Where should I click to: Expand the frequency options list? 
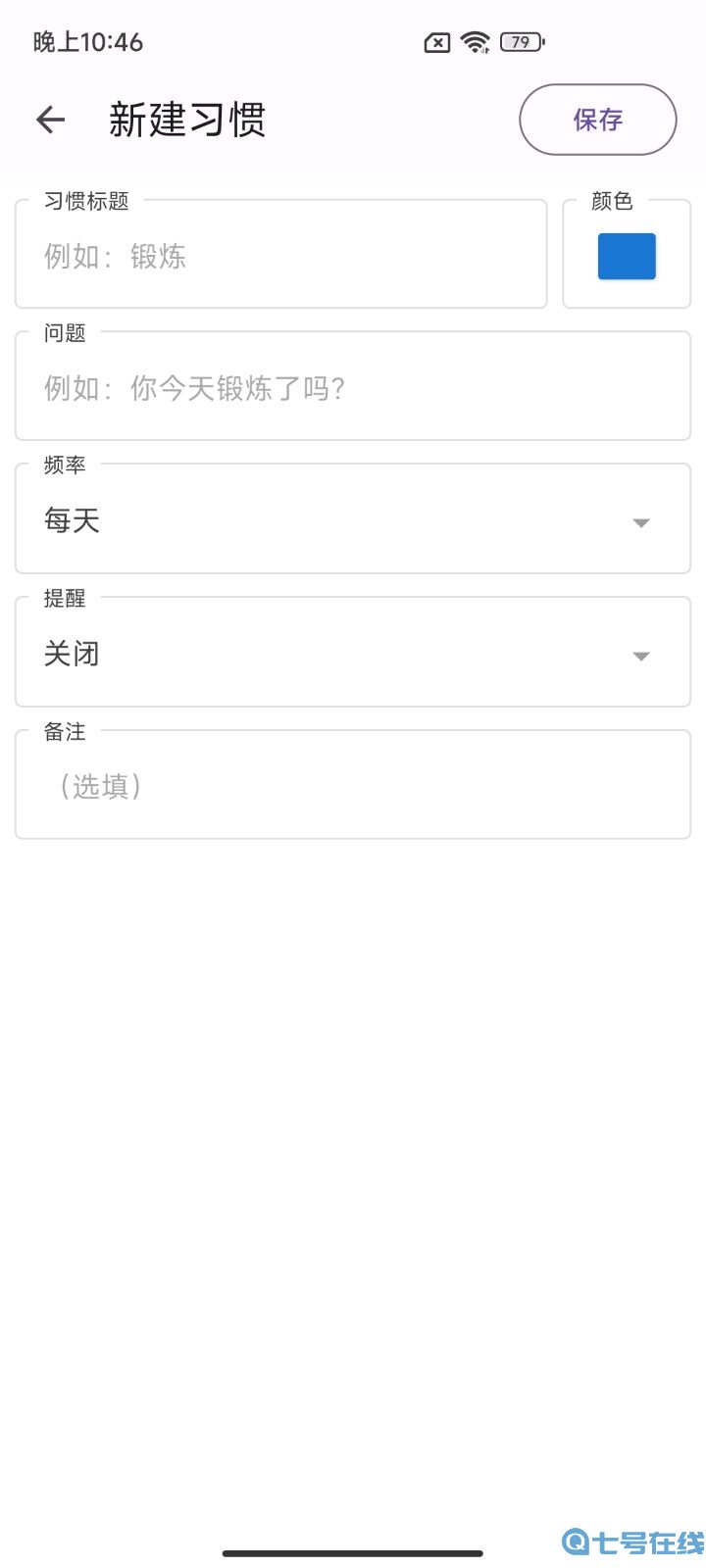tap(352, 519)
